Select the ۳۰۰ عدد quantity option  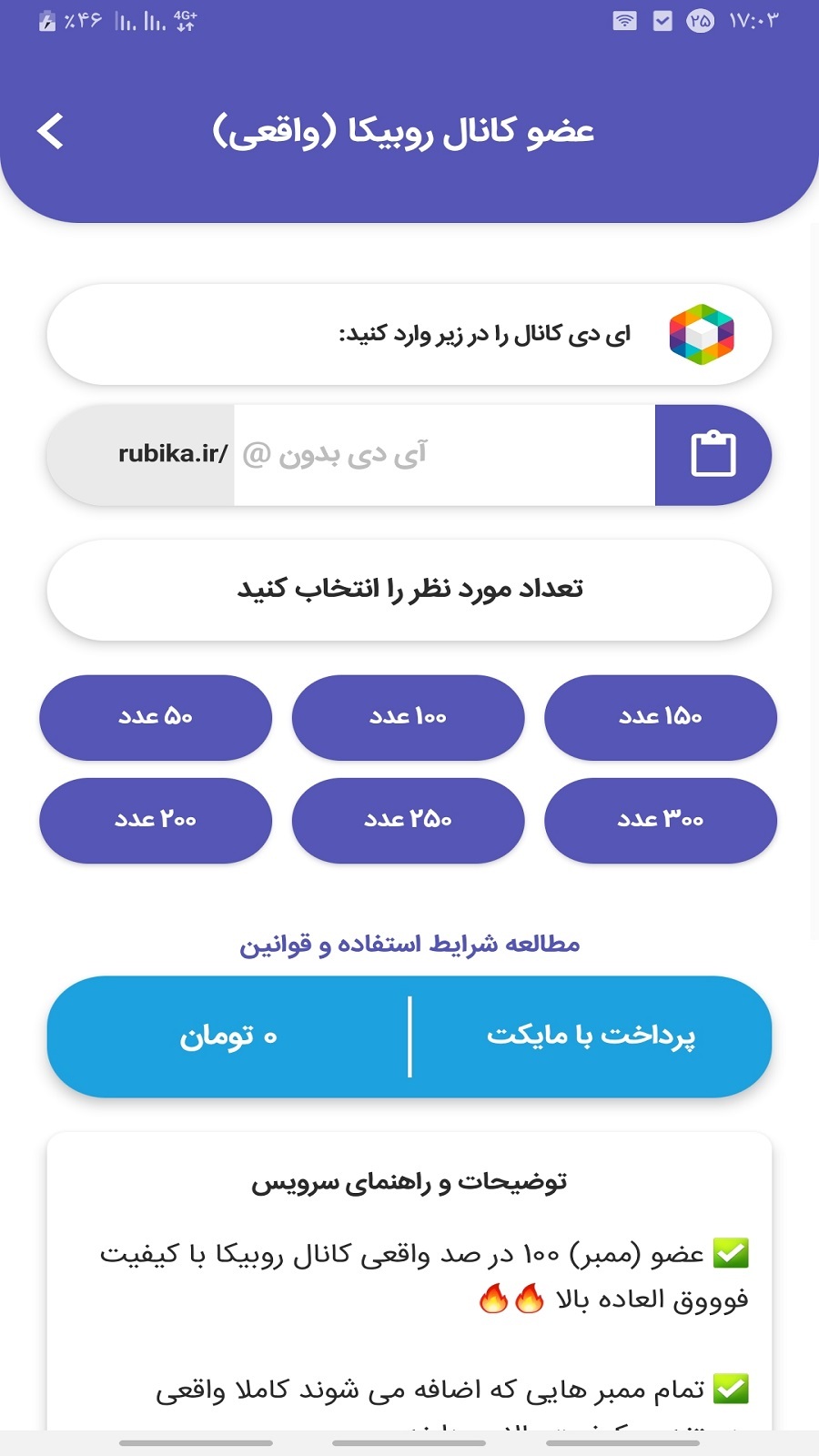point(661,820)
